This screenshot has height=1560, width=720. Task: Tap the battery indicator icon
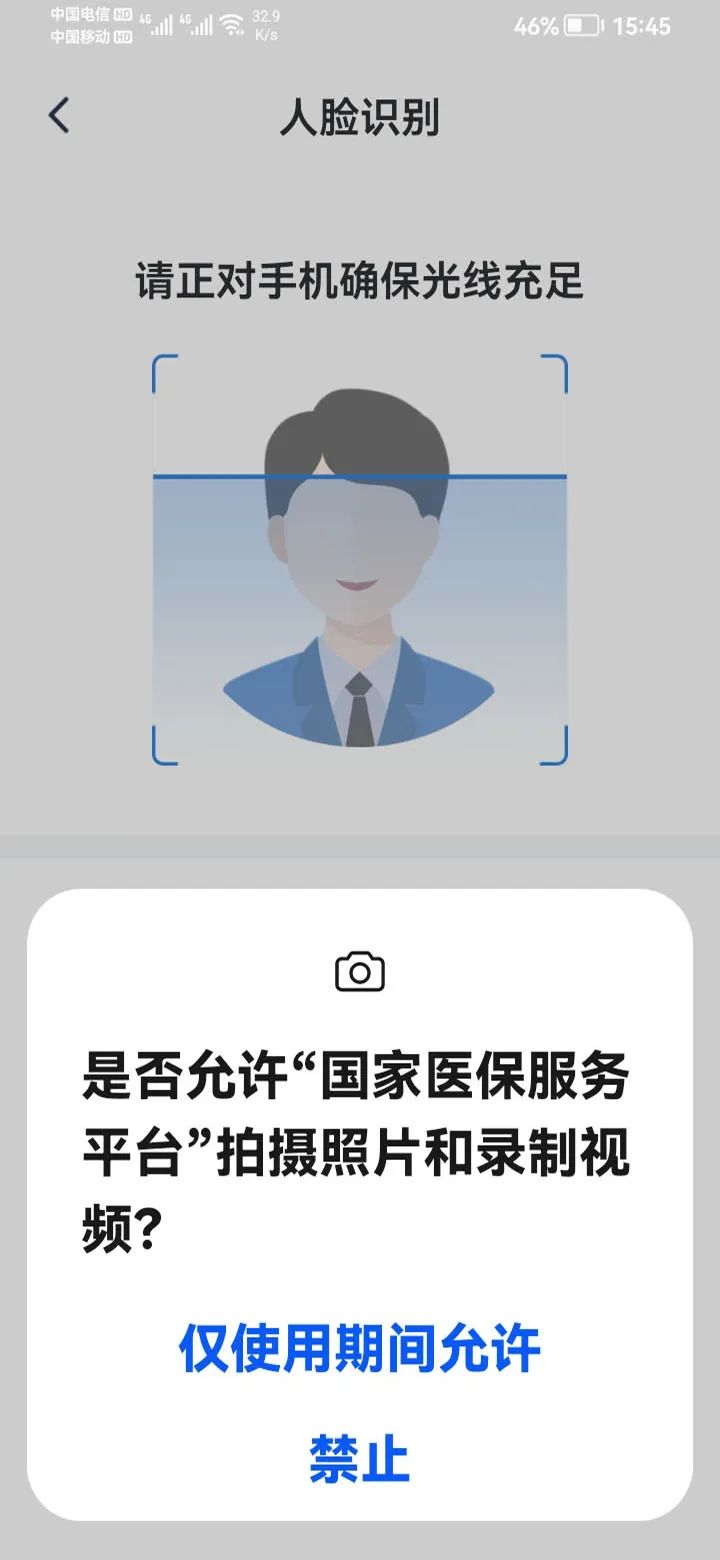[x=582, y=26]
